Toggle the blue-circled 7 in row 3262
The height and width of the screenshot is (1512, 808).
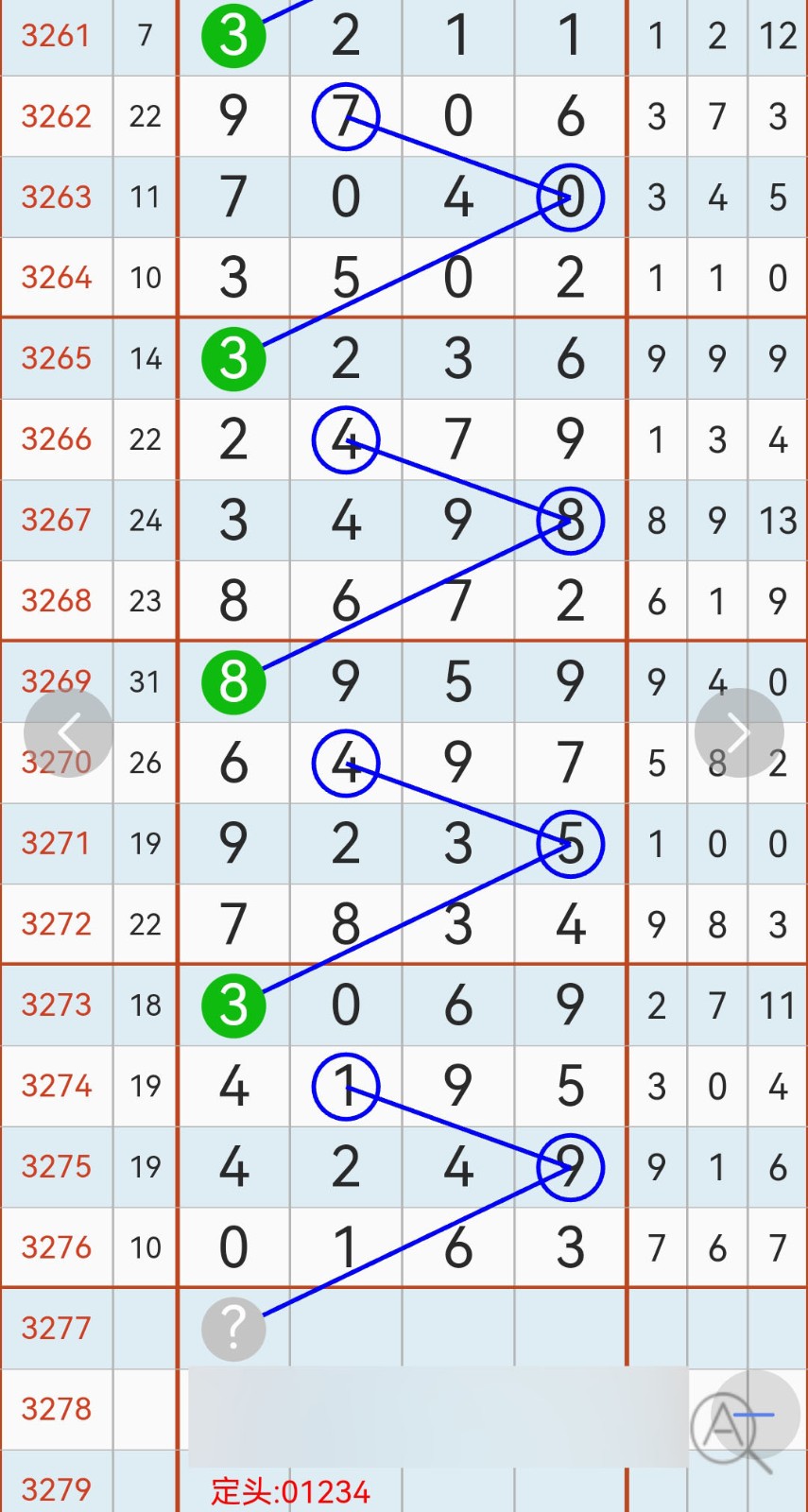click(x=346, y=115)
